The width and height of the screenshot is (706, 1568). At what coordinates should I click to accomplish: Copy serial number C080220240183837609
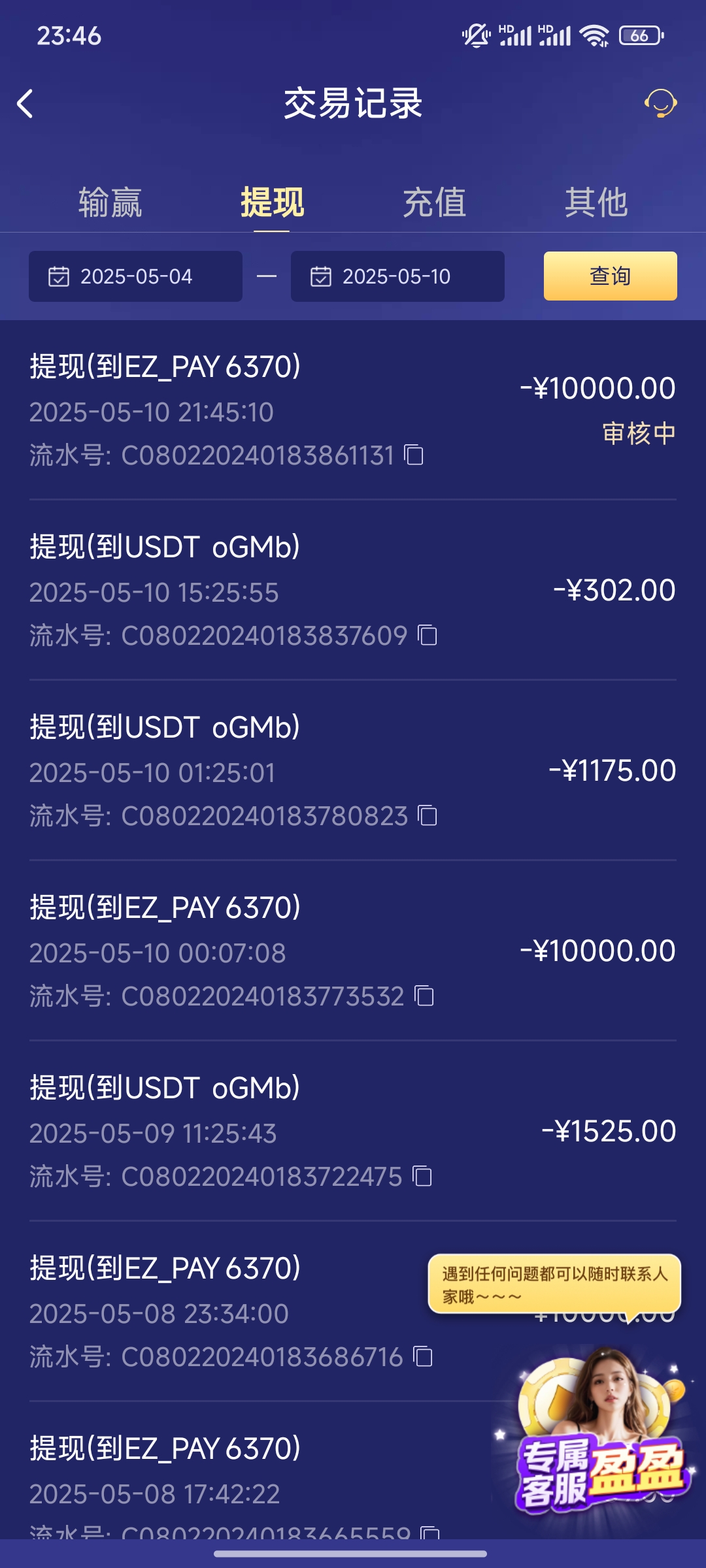(427, 635)
